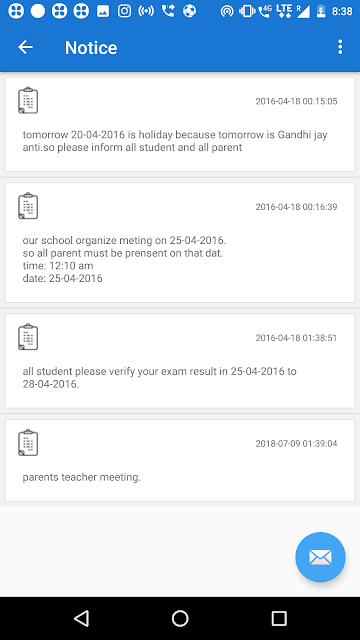Screen dimensions: 360x640
Task: Open the Gandhi jayanti holiday notice
Action: [180, 124]
